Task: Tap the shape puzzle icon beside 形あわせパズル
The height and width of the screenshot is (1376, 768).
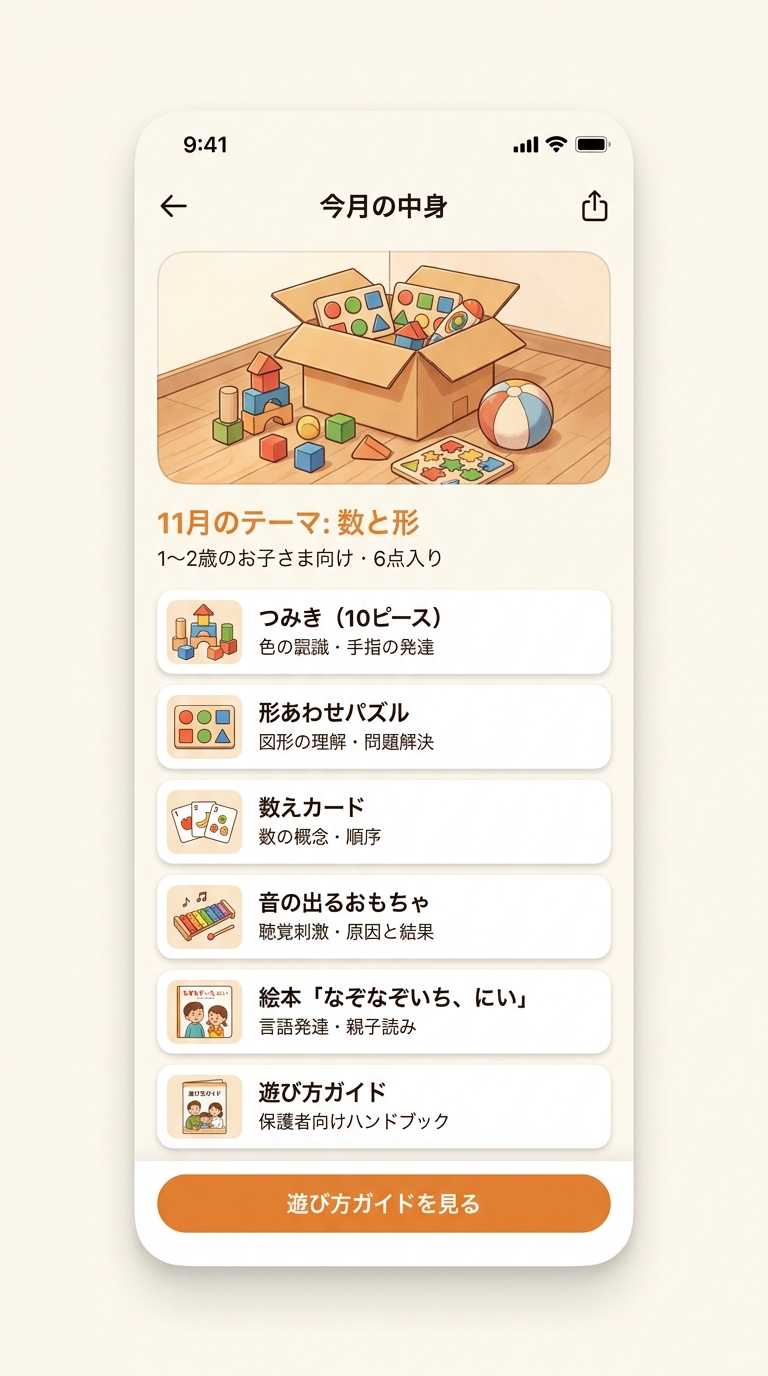Action: (203, 726)
